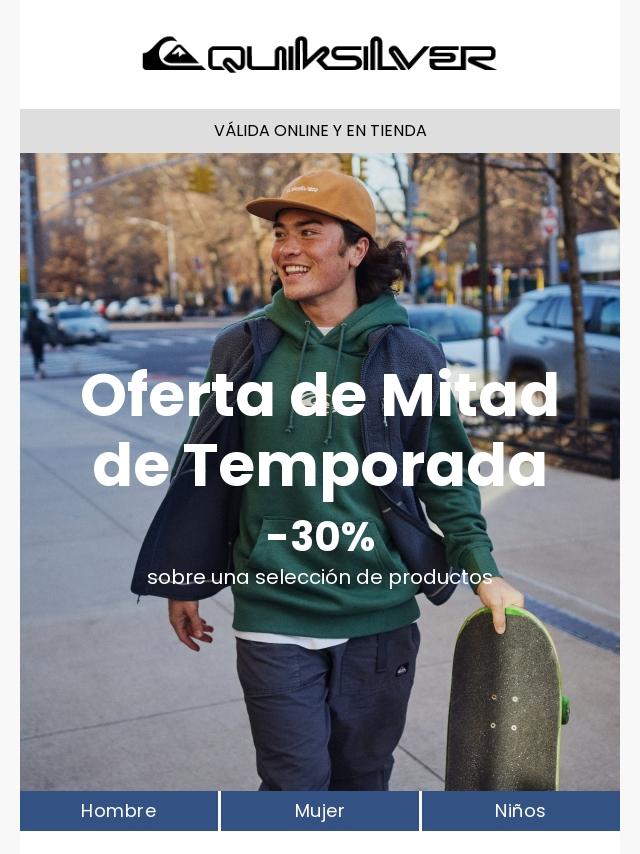Select the Mujer category button

pyautogui.click(x=320, y=811)
